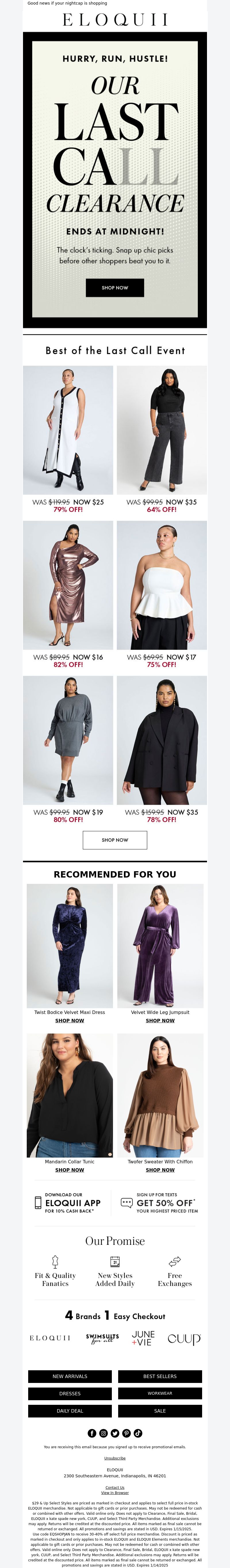230x1568 pixels.
Task: Visit ELOQUII's Facebook page
Action: (92, 1434)
